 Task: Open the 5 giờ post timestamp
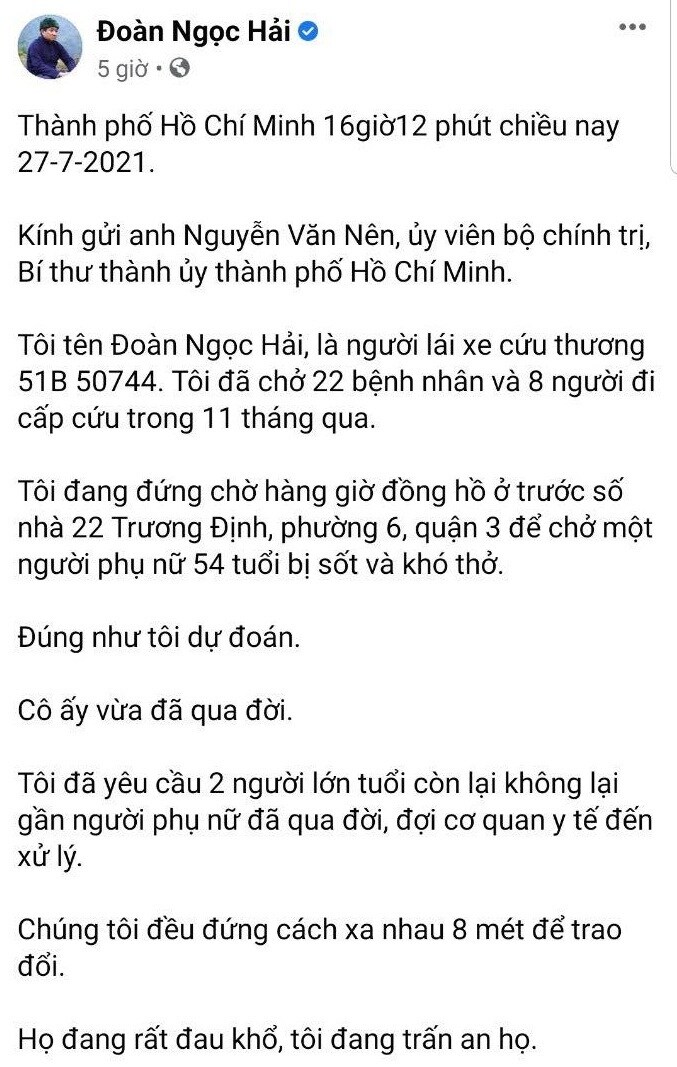(121, 69)
